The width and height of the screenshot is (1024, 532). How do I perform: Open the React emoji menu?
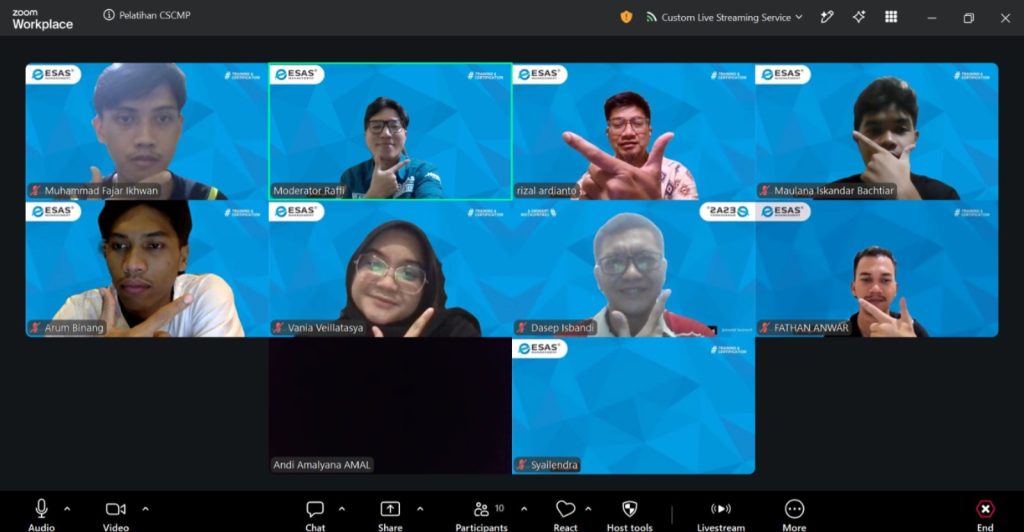(566, 514)
